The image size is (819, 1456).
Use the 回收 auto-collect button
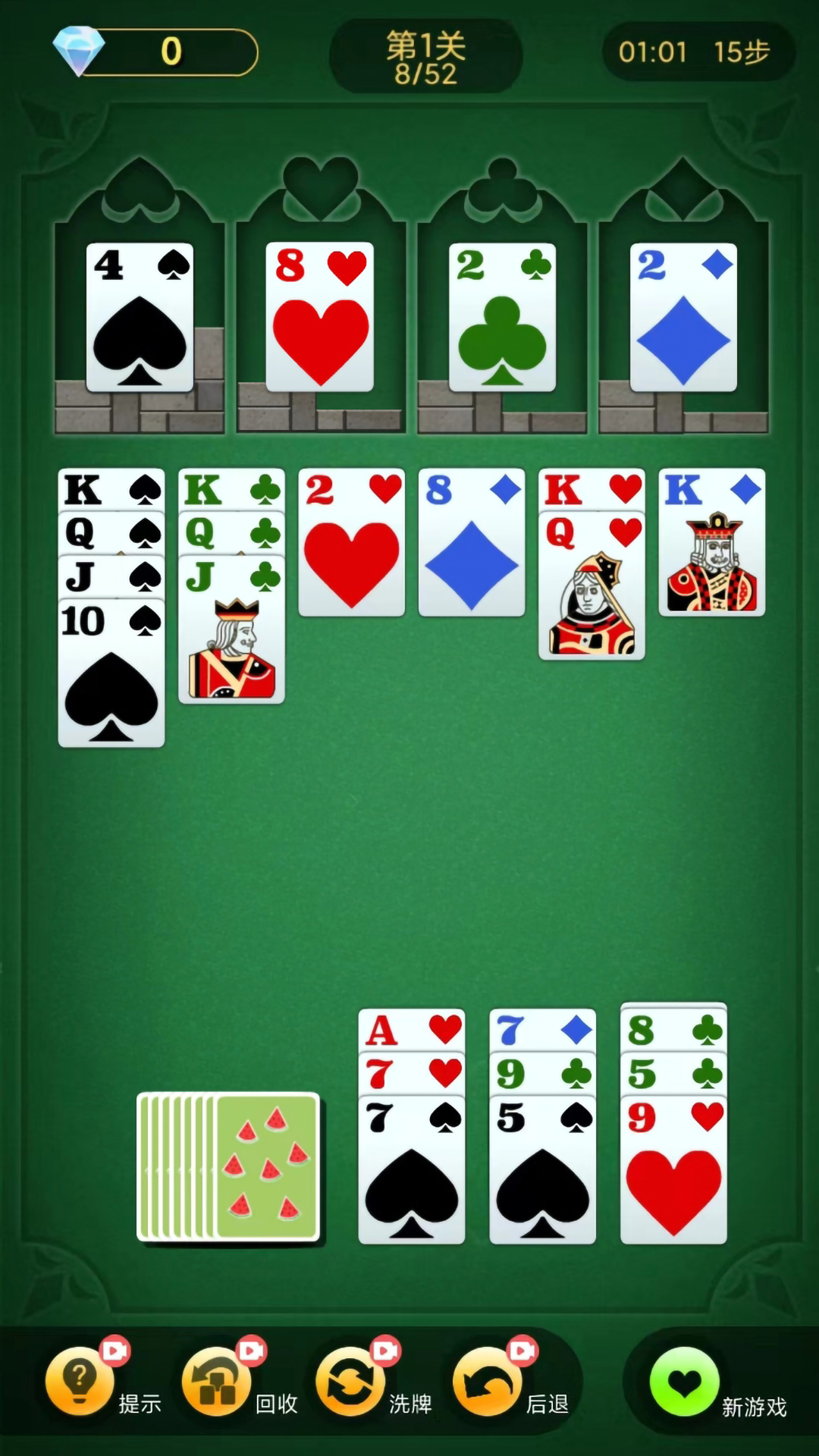pos(218,1382)
